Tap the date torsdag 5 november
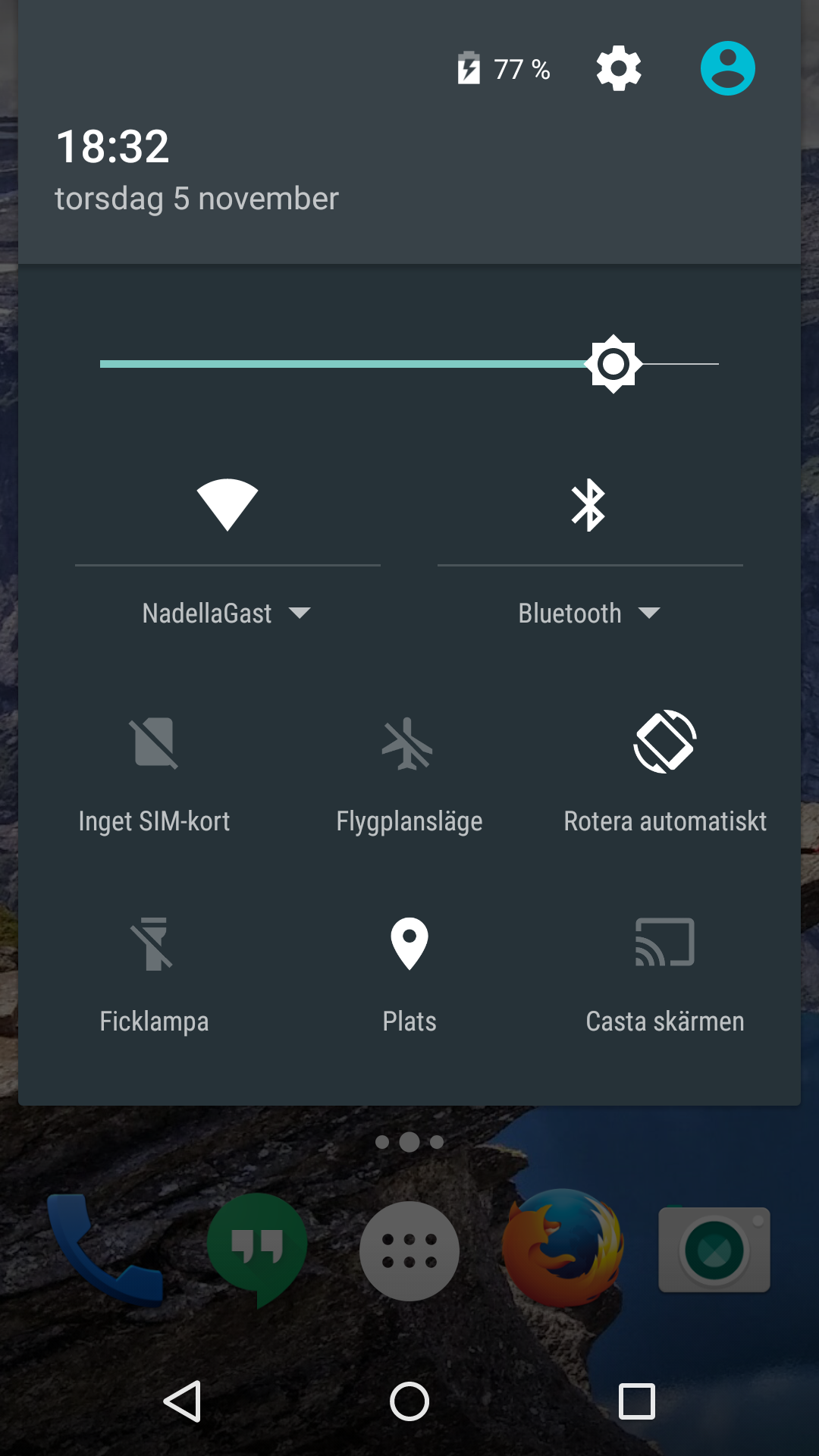The height and width of the screenshot is (1456, 819). [196, 199]
